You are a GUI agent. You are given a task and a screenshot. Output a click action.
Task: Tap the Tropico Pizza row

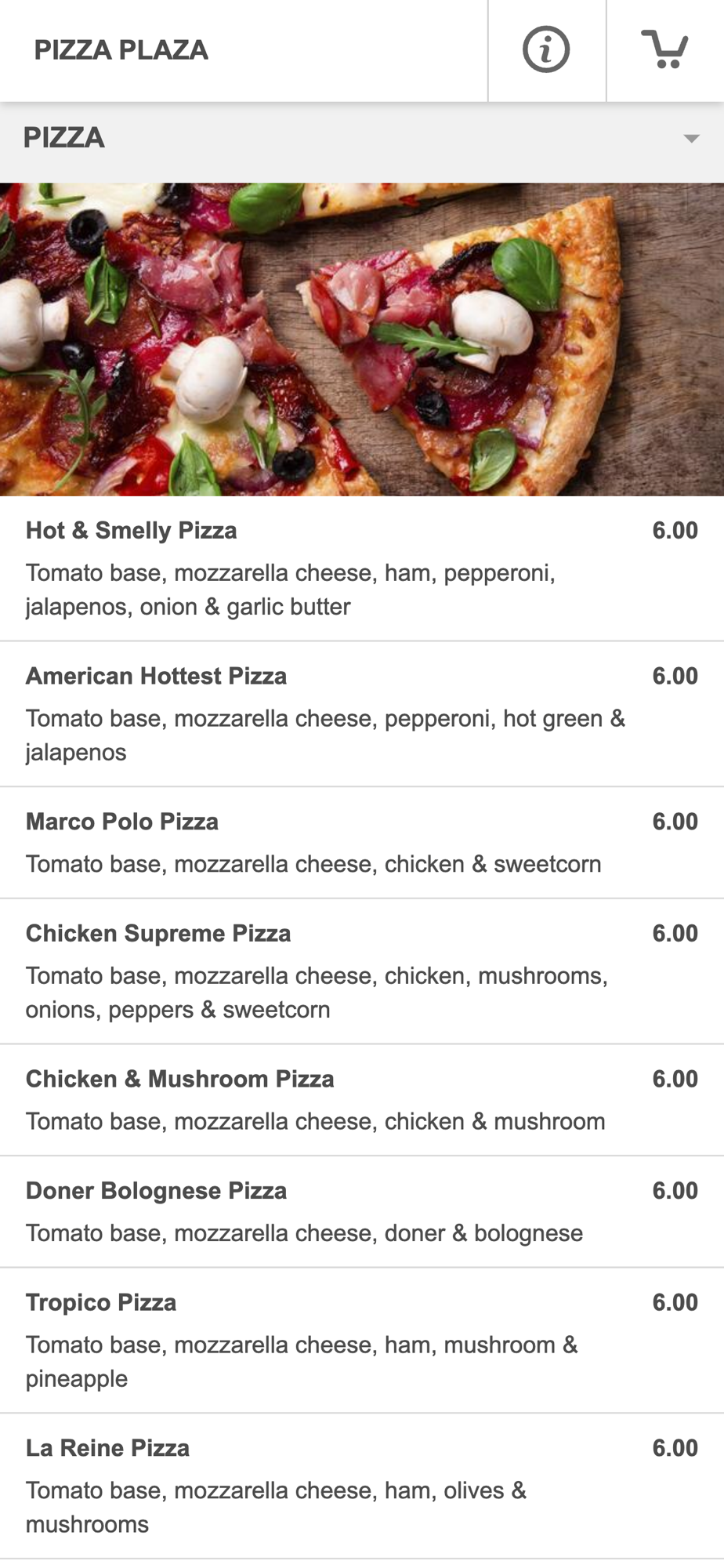coord(362,1341)
